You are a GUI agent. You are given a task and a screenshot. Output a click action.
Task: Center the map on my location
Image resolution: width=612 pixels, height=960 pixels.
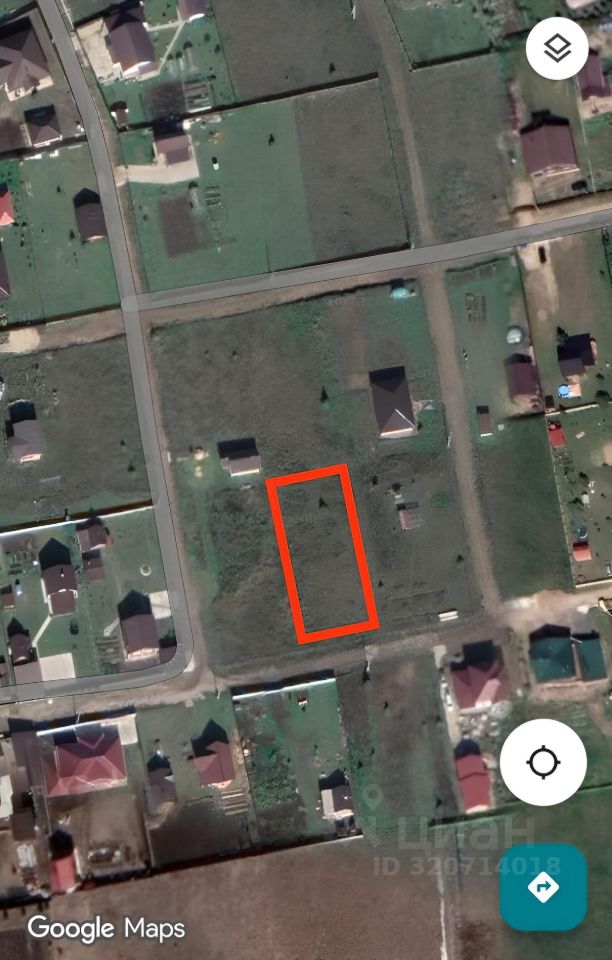tap(543, 763)
